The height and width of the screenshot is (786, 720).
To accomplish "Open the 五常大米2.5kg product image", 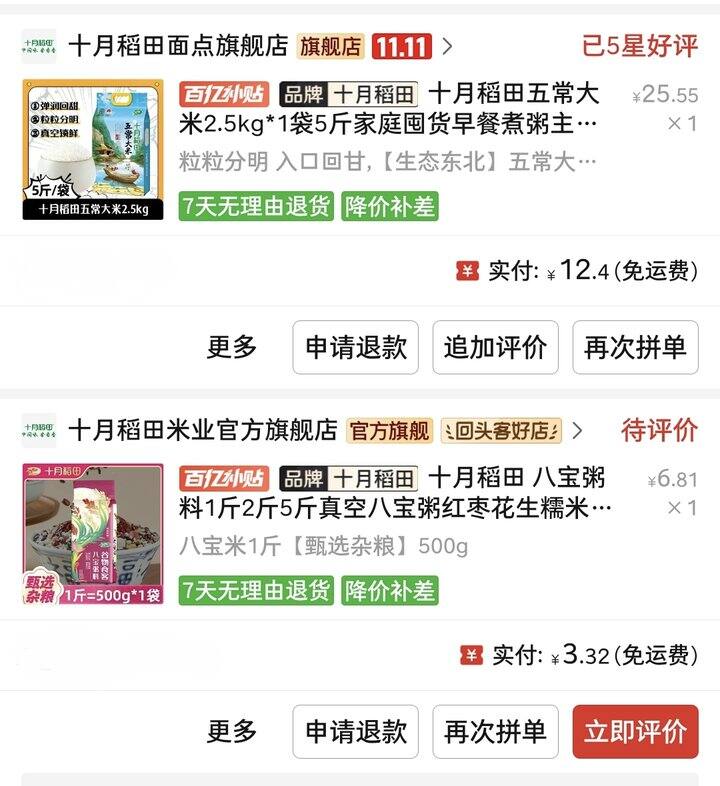I will click(x=92, y=149).
